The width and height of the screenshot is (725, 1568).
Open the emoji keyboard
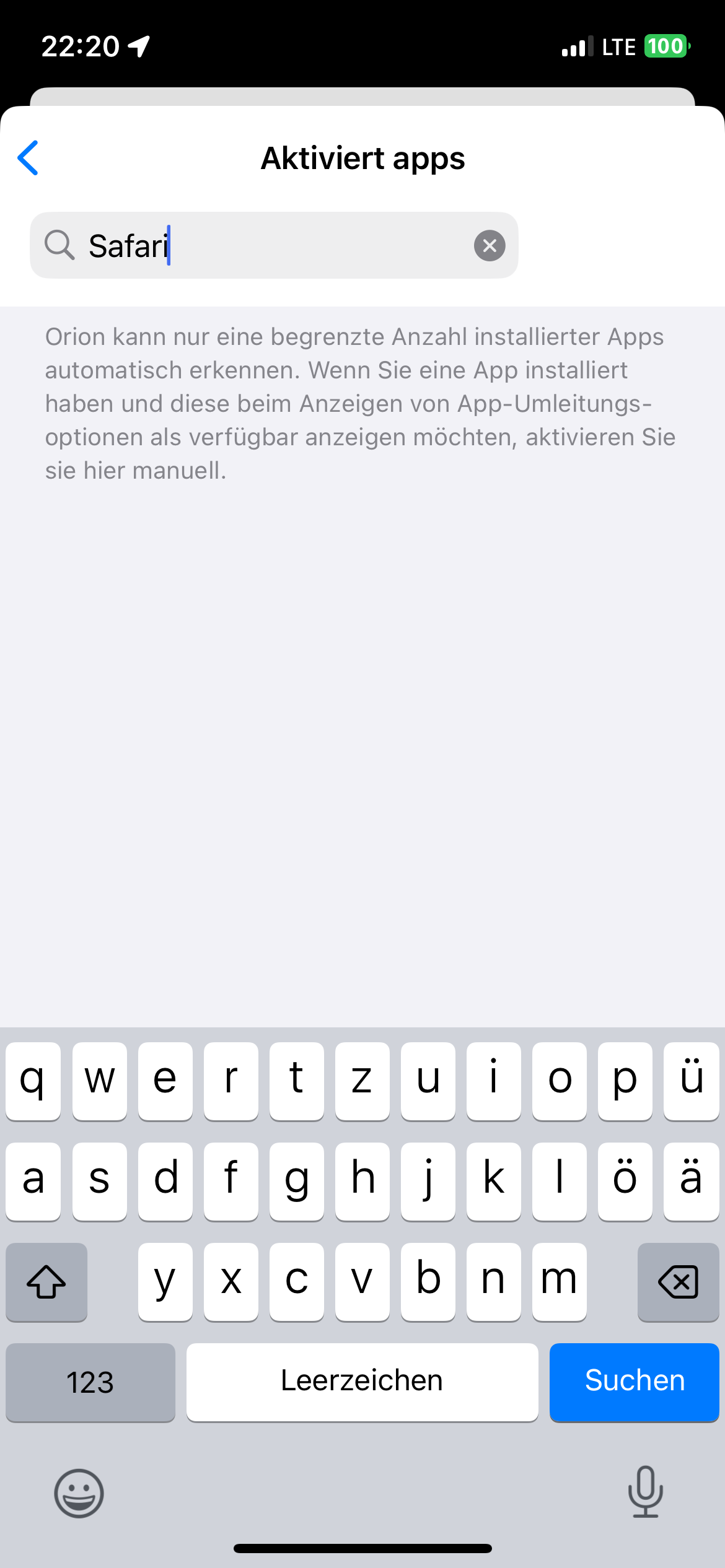[79, 1492]
